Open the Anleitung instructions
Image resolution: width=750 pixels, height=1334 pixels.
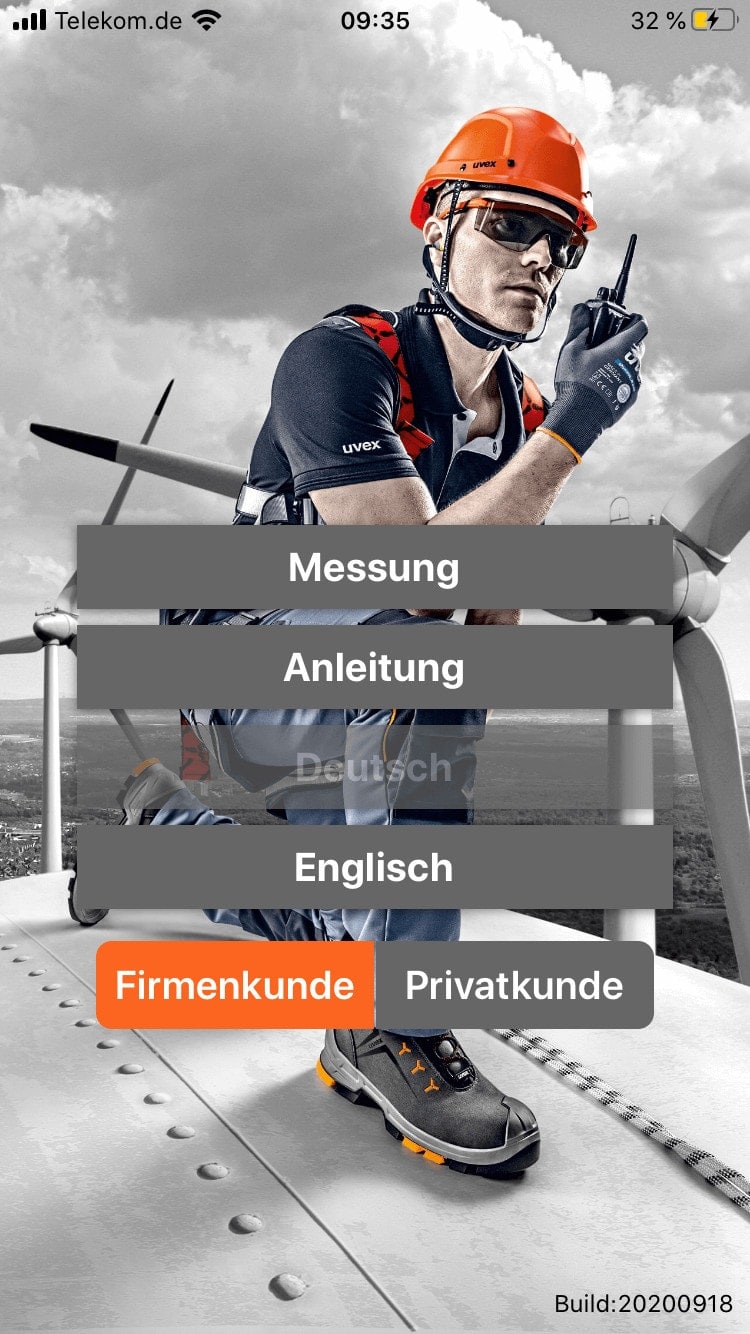[374, 667]
